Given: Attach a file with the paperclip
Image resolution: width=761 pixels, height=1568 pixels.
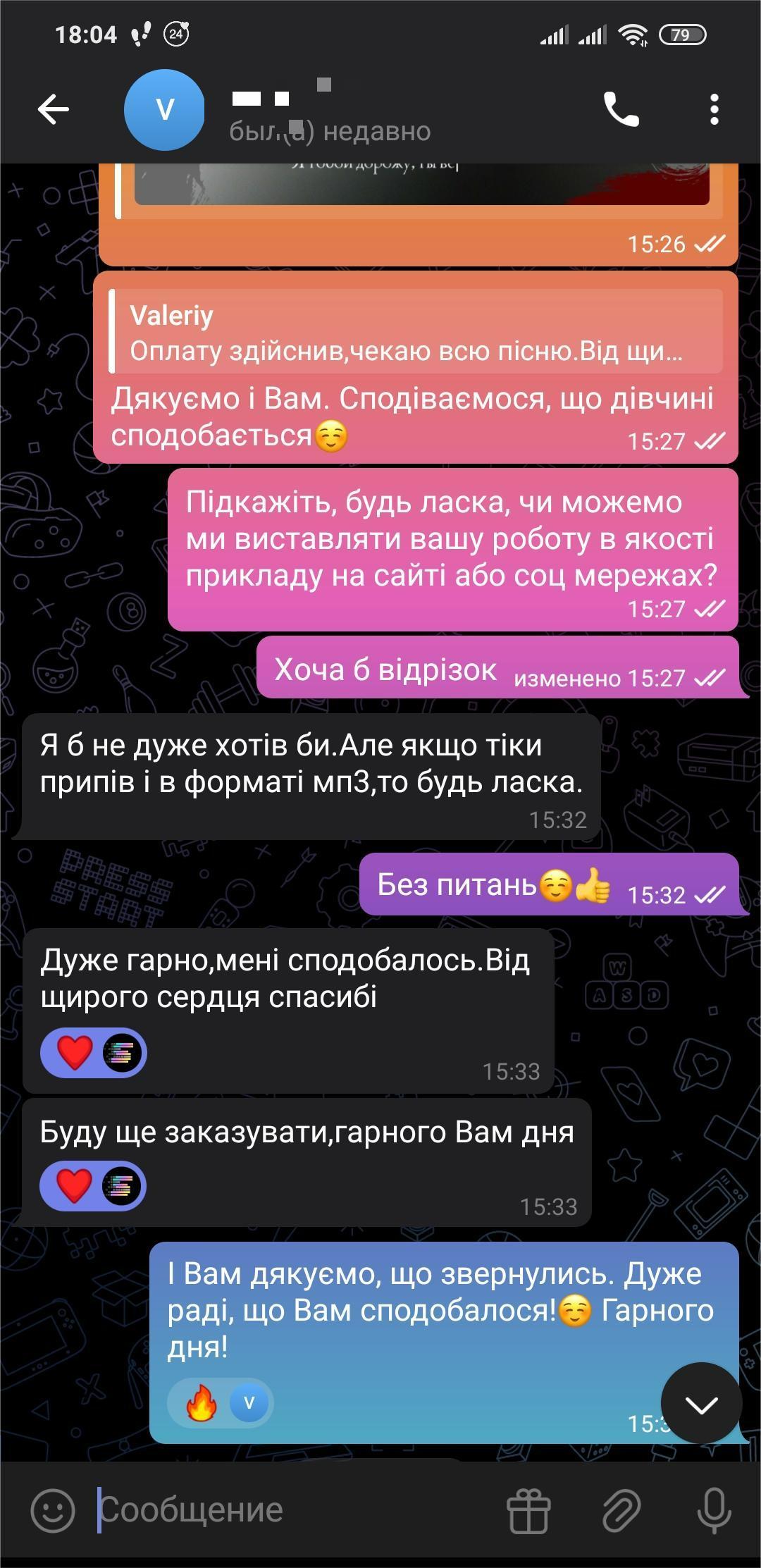Looking at the screenshot, I should point(621,1510).
